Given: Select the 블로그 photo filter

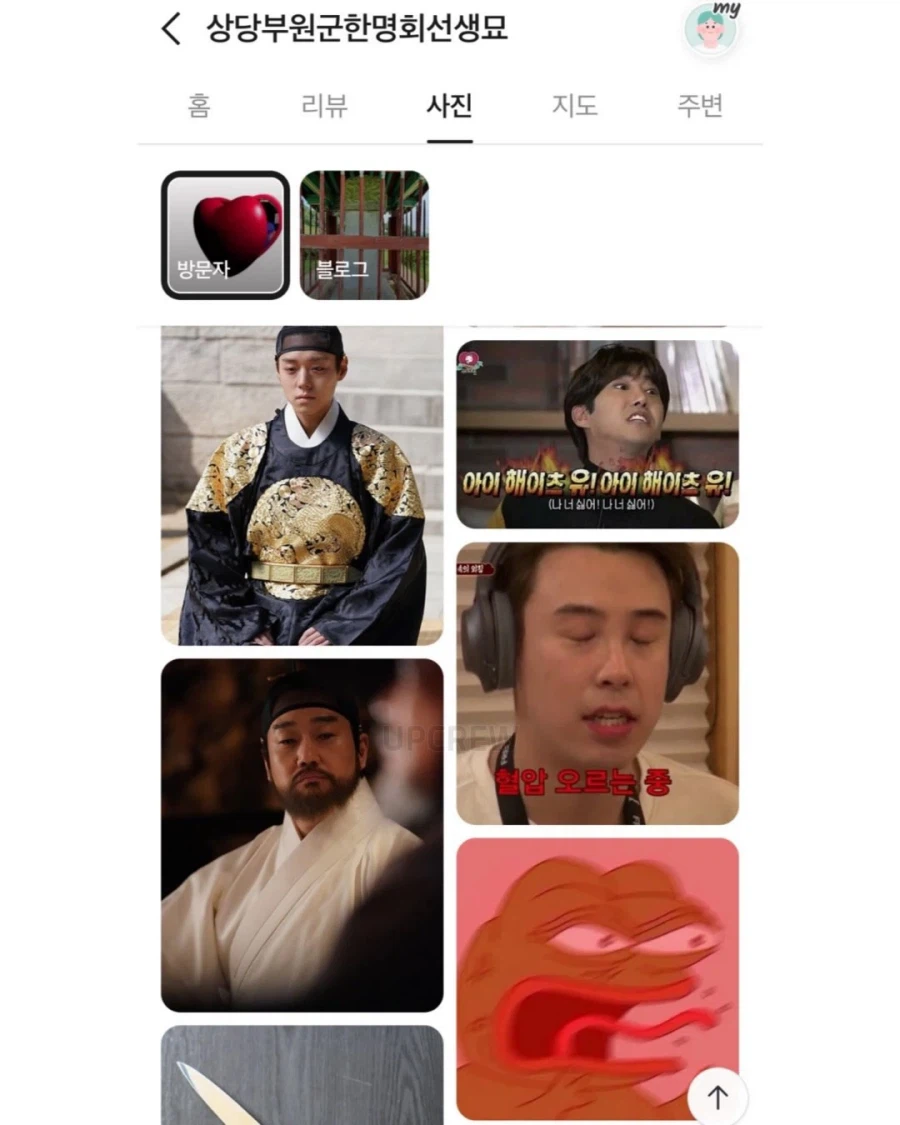Looking at the screenshot, I should pyautogui.click(x=364, y=234).
